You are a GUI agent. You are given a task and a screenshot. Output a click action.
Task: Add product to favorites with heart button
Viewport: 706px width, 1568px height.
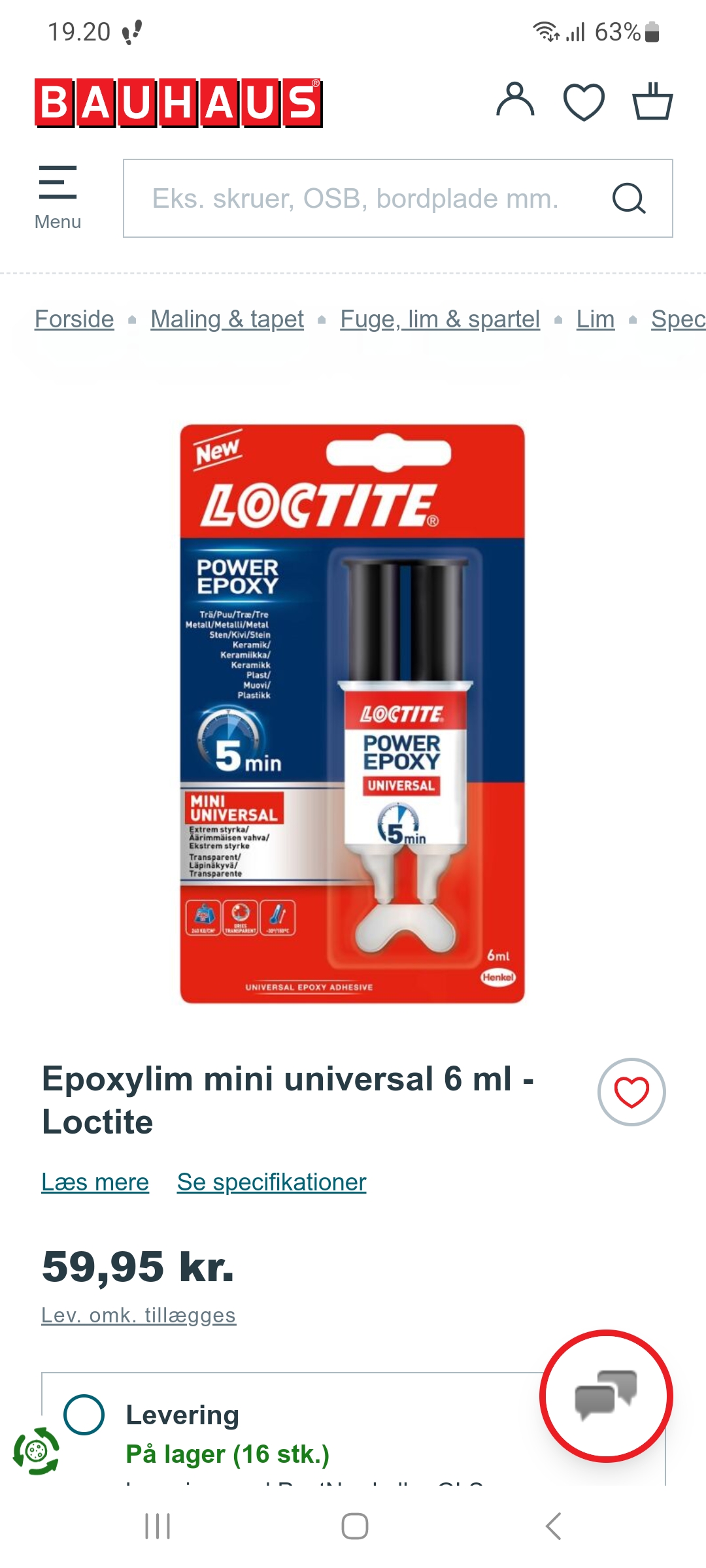[x=631, y=1092]
